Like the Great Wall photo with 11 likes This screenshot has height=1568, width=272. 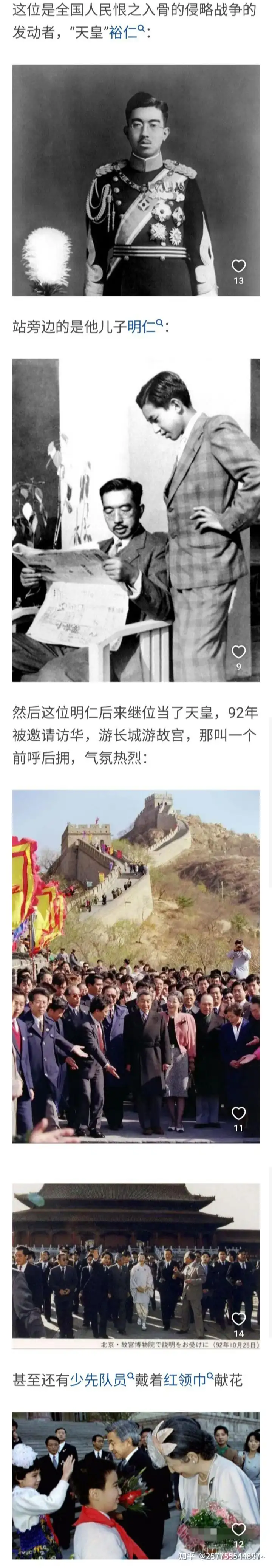pyautogui.click(x=238, y=1113)
